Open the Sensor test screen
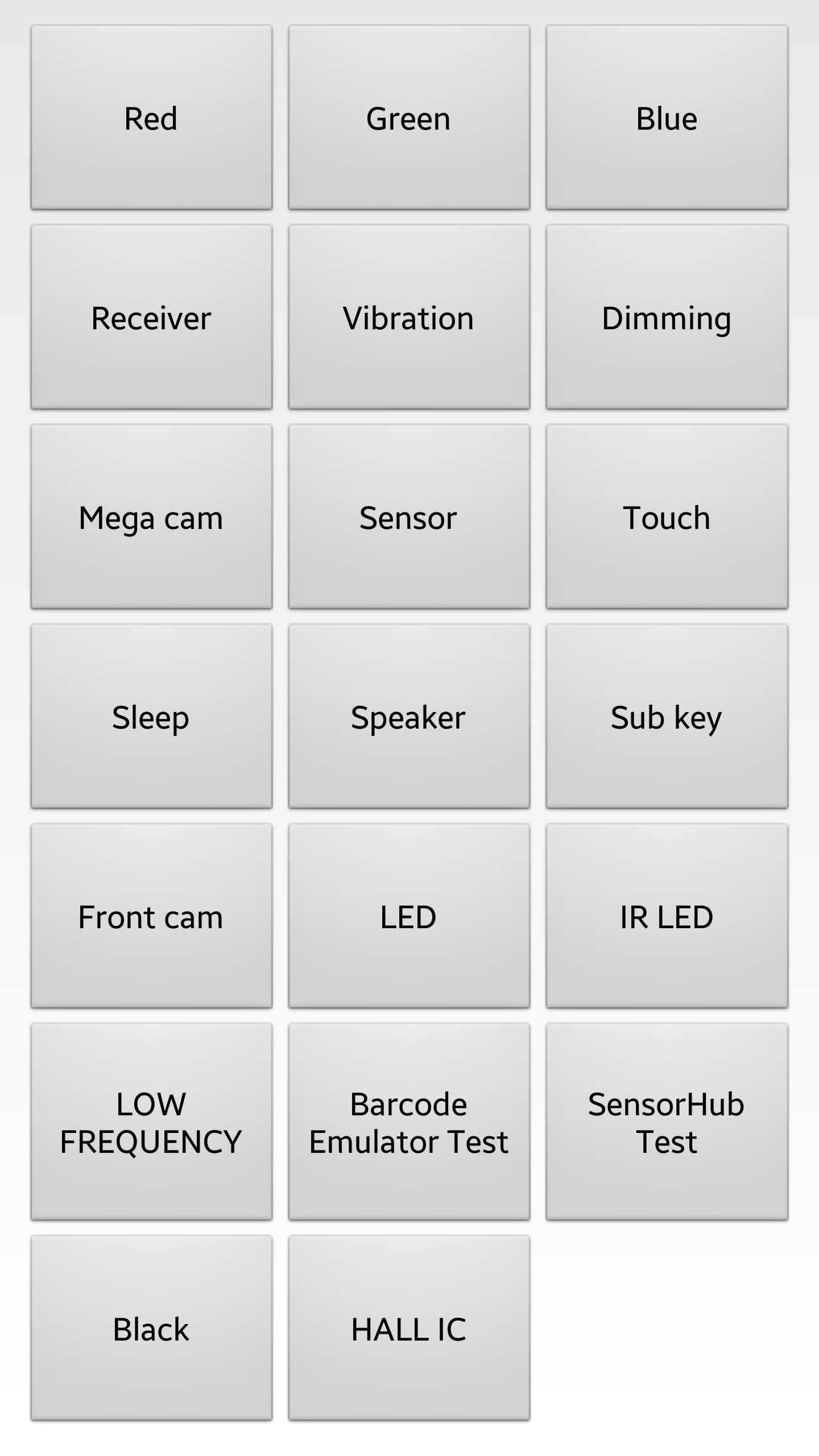Viewport: 819px width, 1456px height. click(x=408, y=517)
